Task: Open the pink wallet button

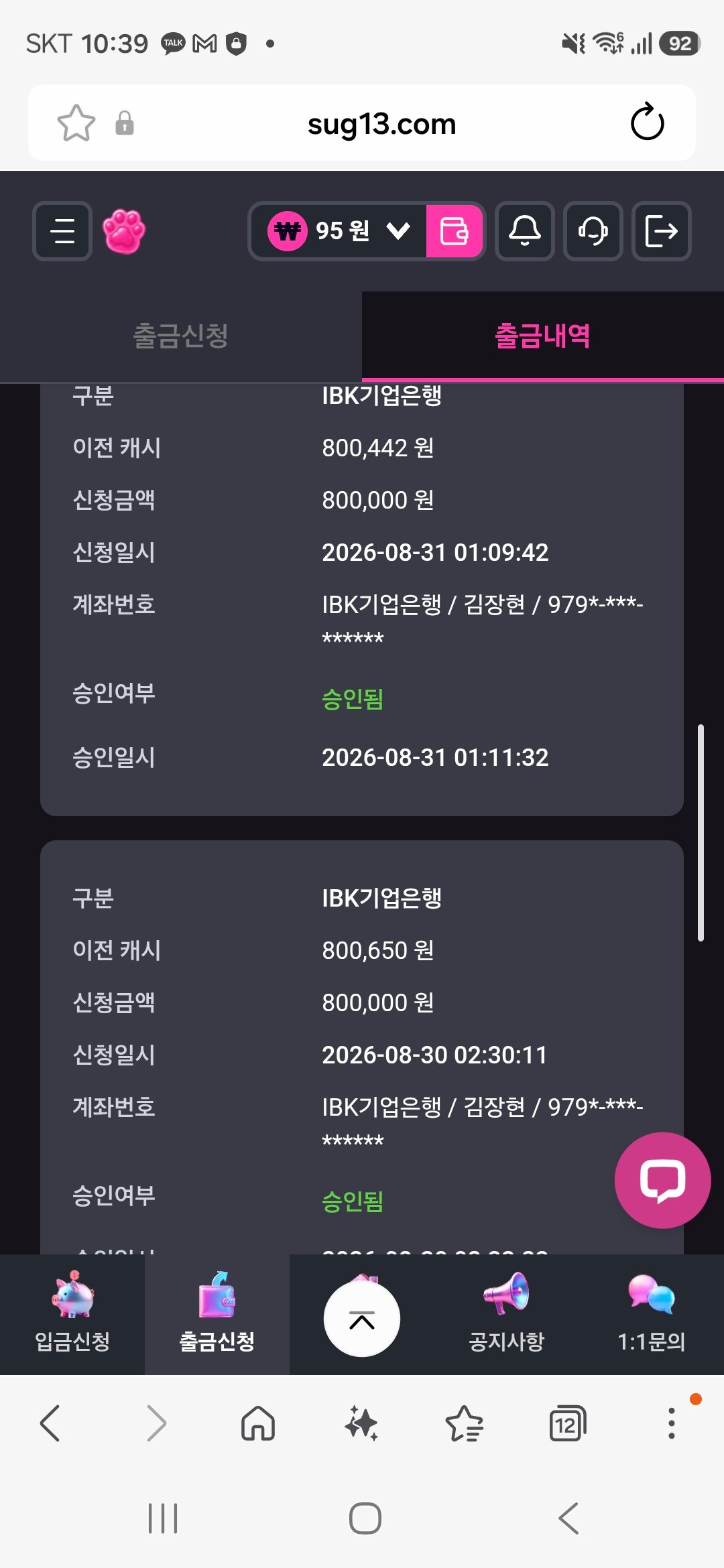Action: click(x=454, y=231)
